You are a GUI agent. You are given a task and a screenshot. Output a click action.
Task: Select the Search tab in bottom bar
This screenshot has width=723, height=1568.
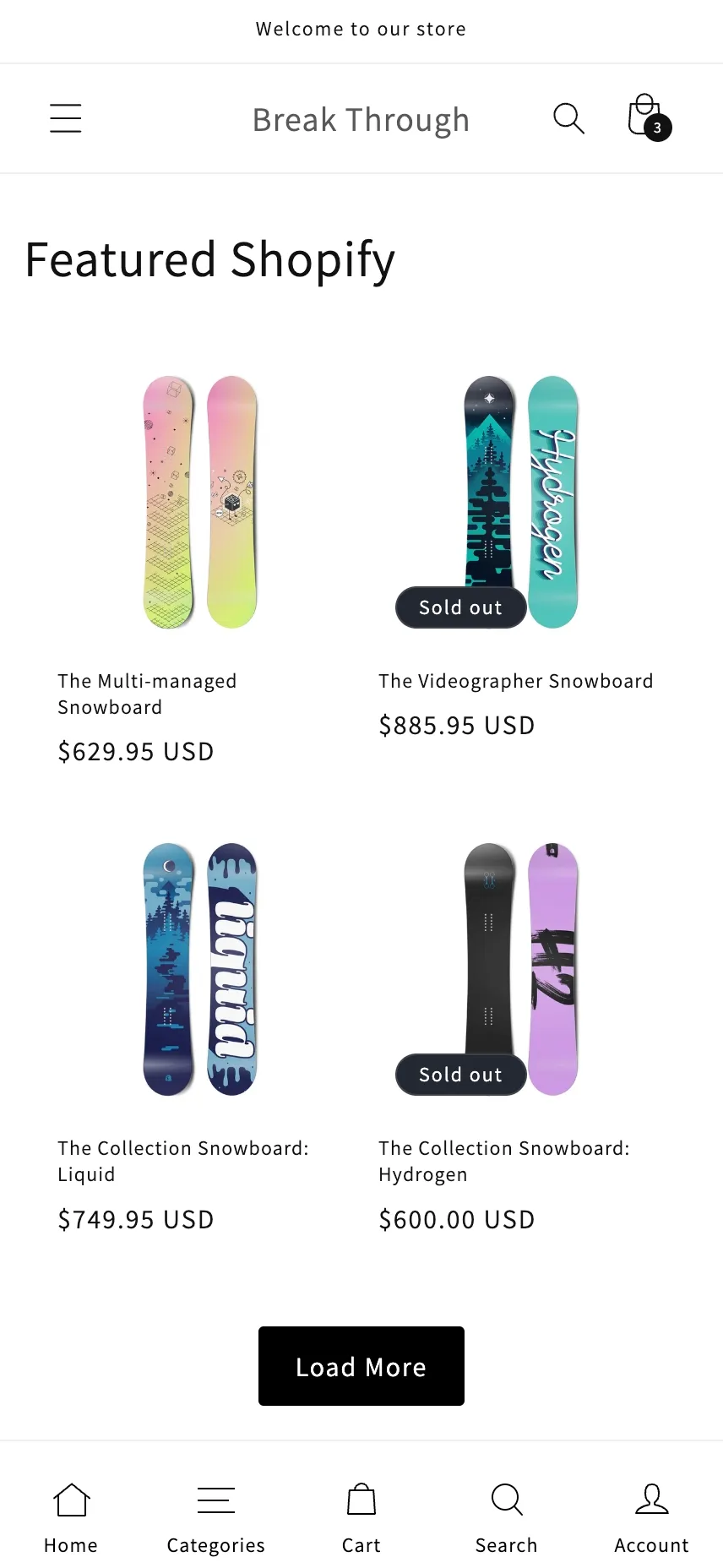tap(506, 1518)
